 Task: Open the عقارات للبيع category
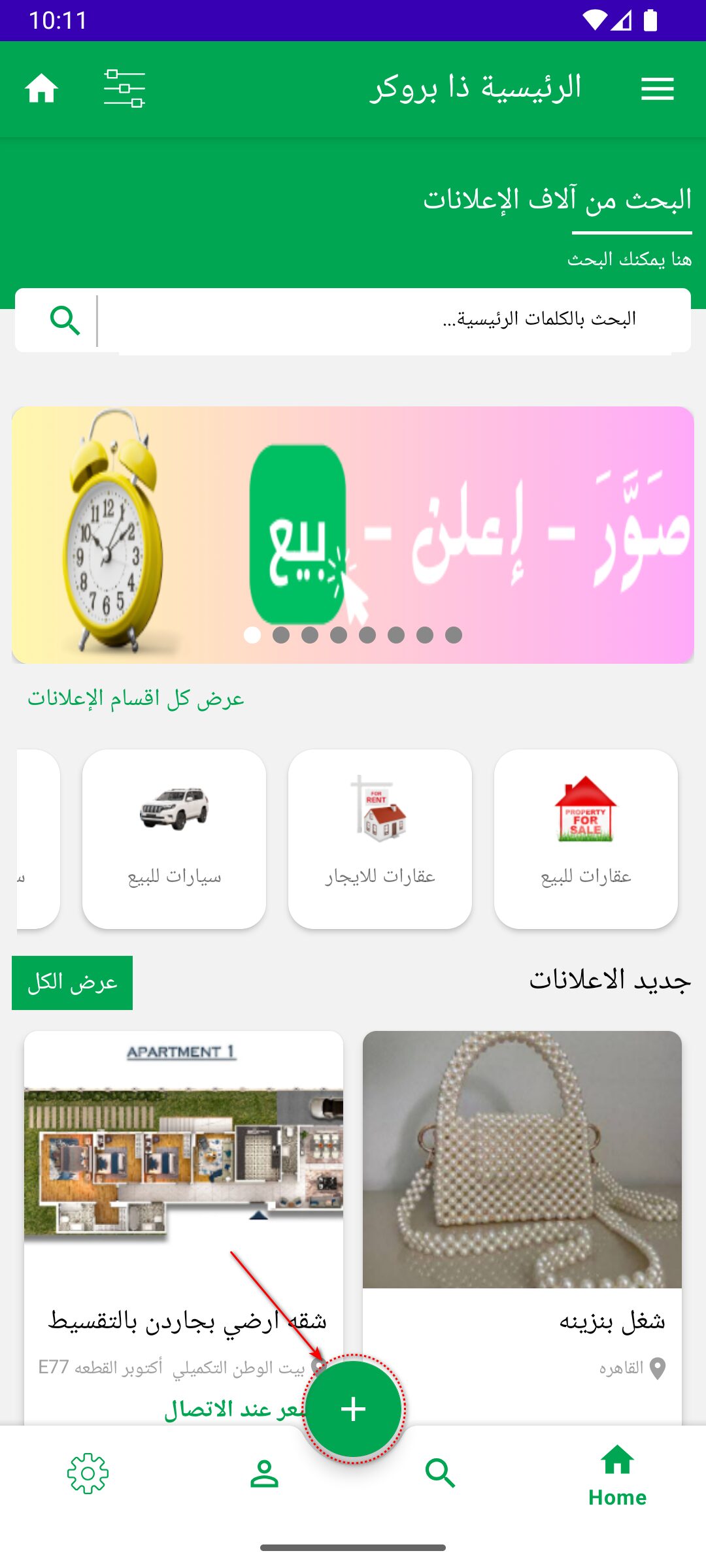coord(586,838)
